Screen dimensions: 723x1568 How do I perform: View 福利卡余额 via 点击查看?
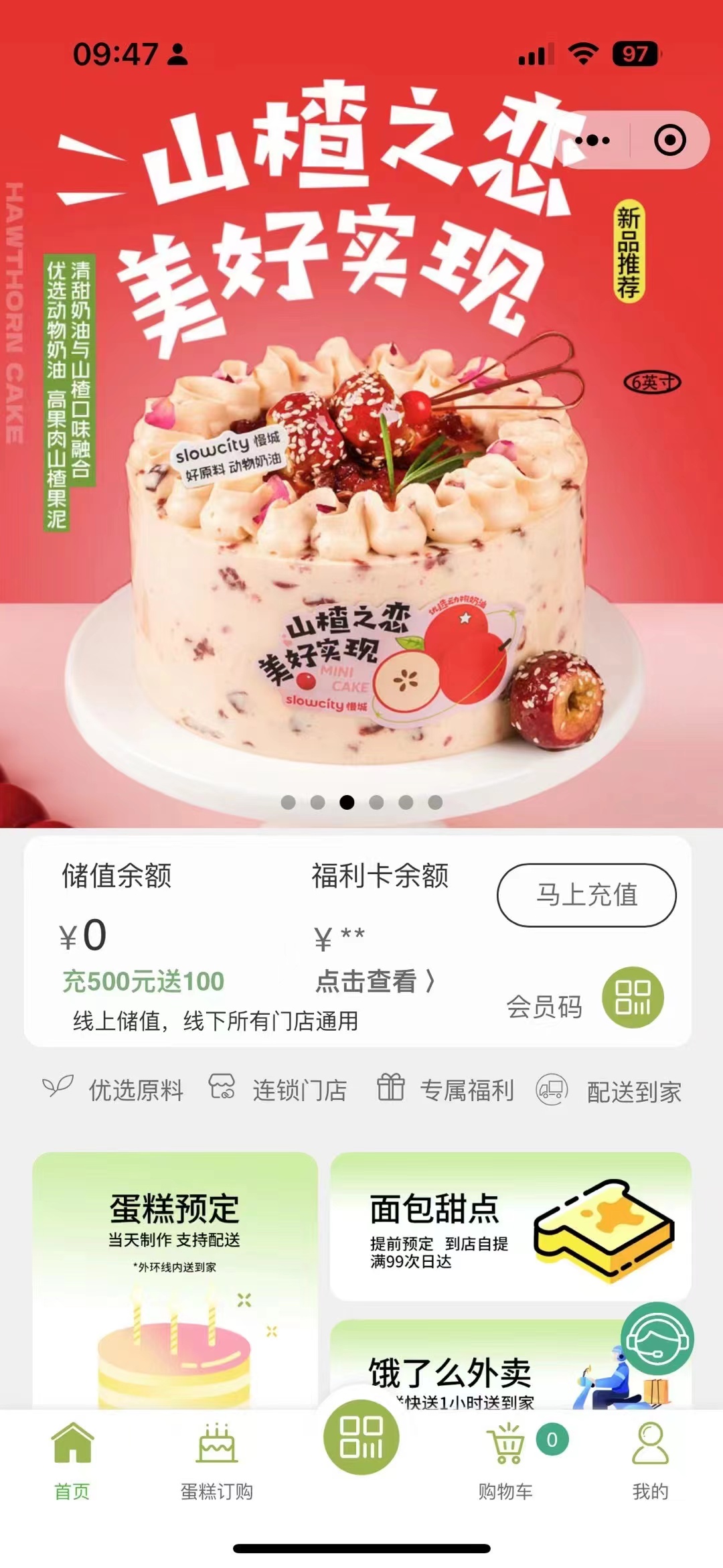(375, 981)
